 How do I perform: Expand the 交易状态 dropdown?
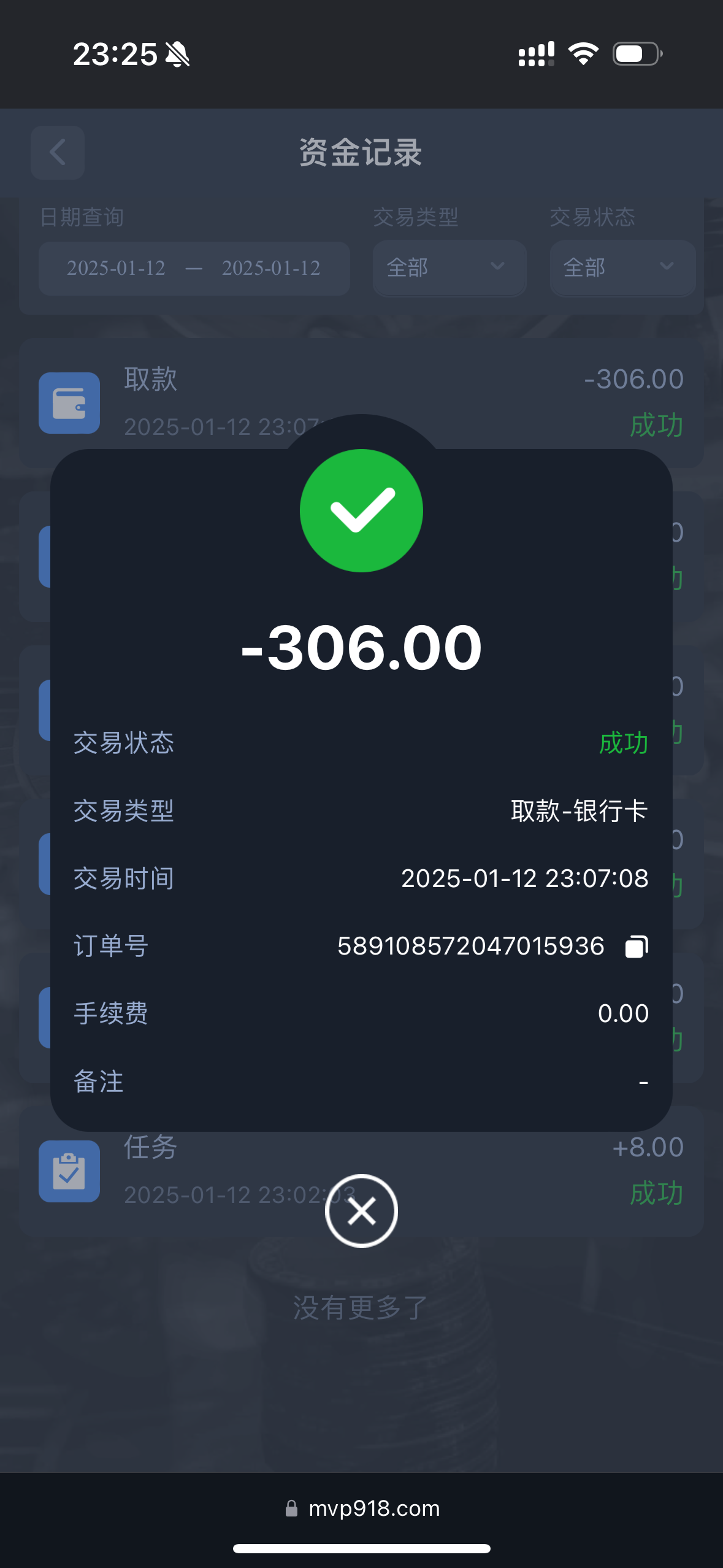(622, 267)
